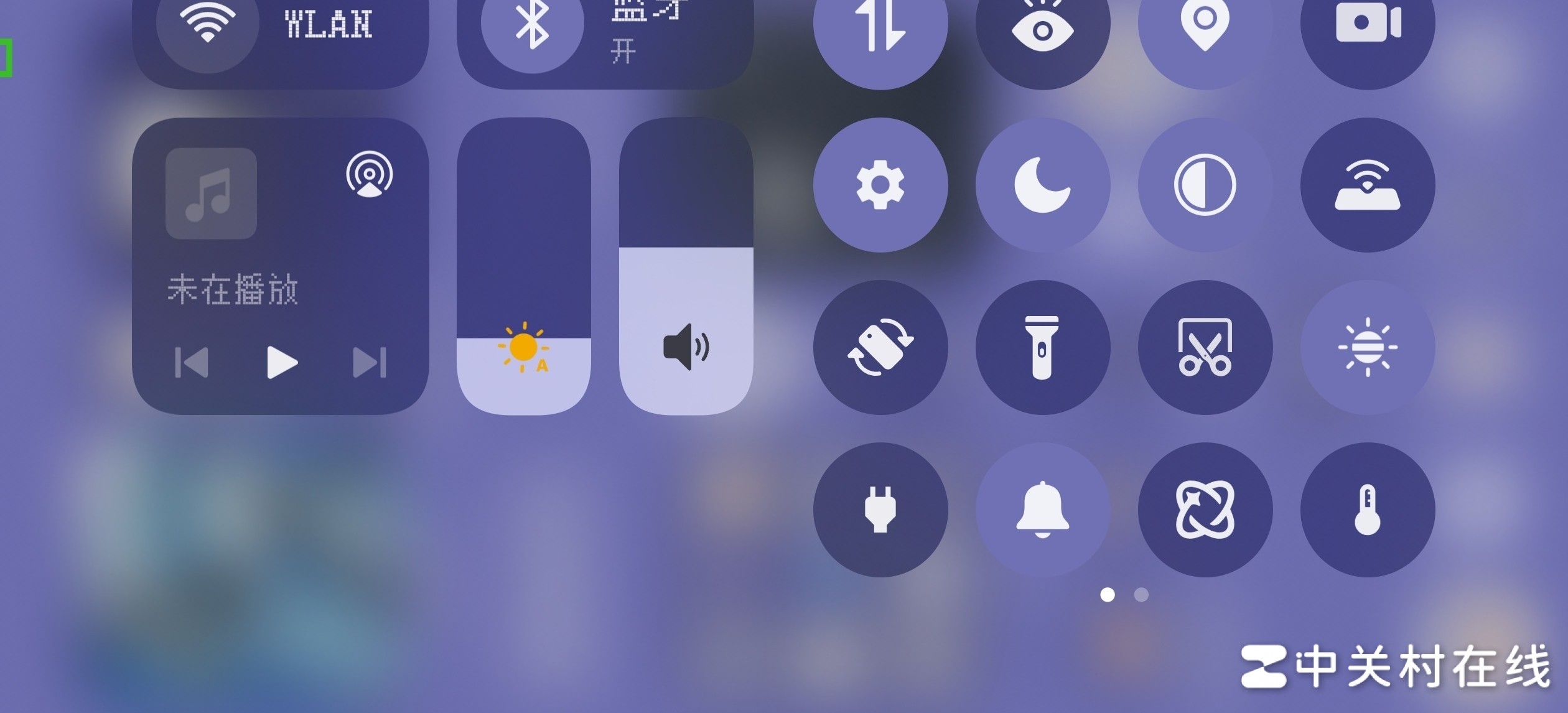This screenshot has height=713, width=1568.
Task: Play the media track
Action: (281, 363)
